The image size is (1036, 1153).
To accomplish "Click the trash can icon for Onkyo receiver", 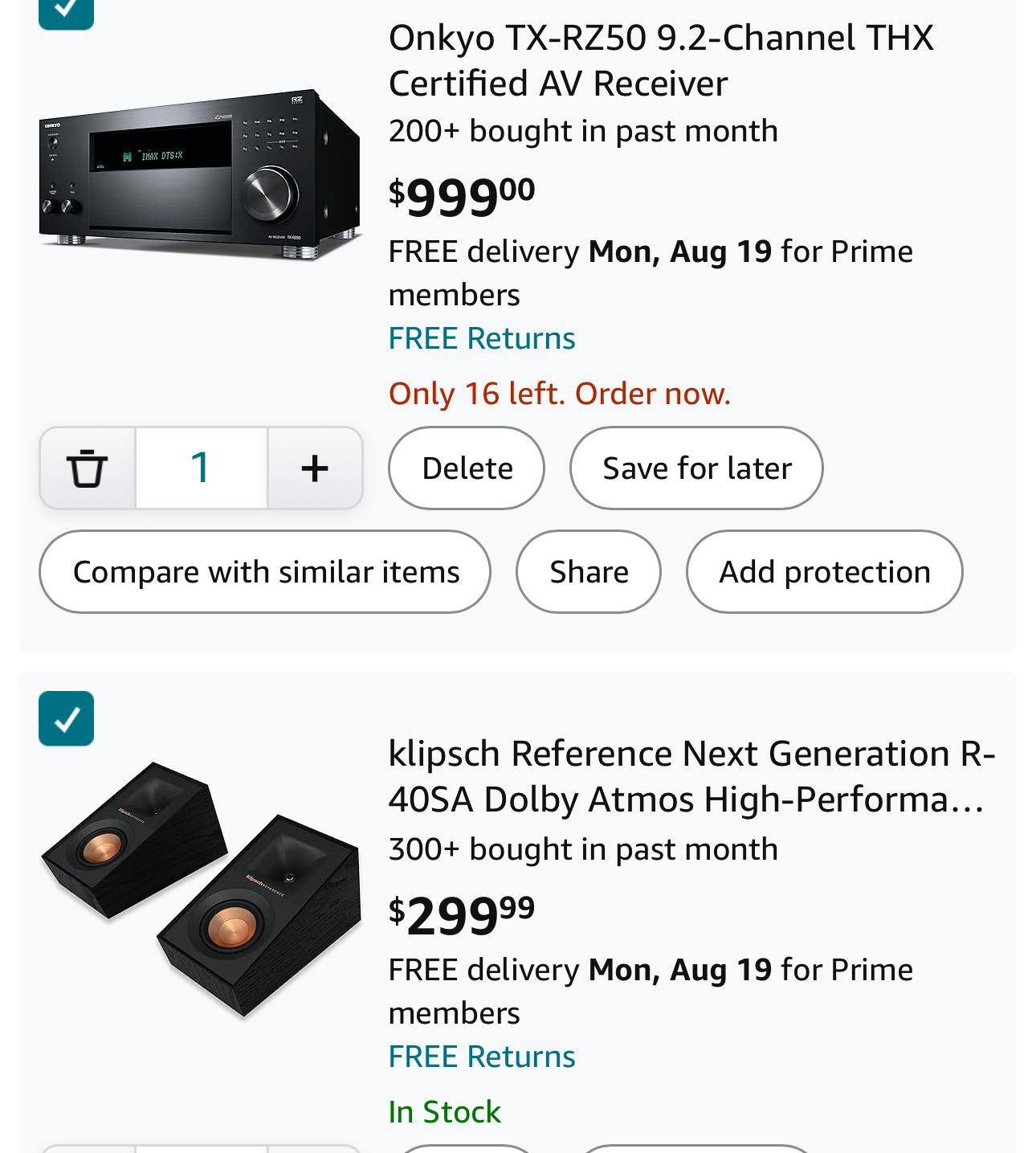I will click(x=88, y=468).
